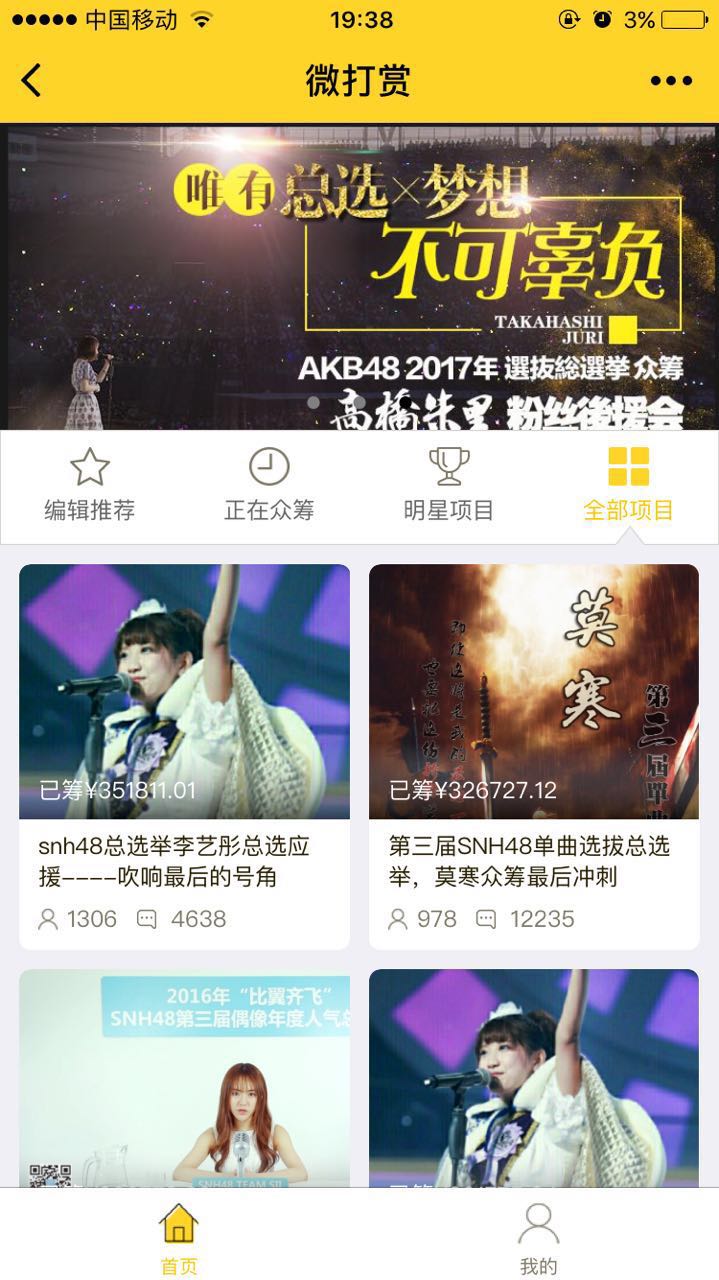This screenshot has height=1280, width=719.
Task: Open the 莫寒众筹最后冲刺 project card
Action: [x=534, y=756]
